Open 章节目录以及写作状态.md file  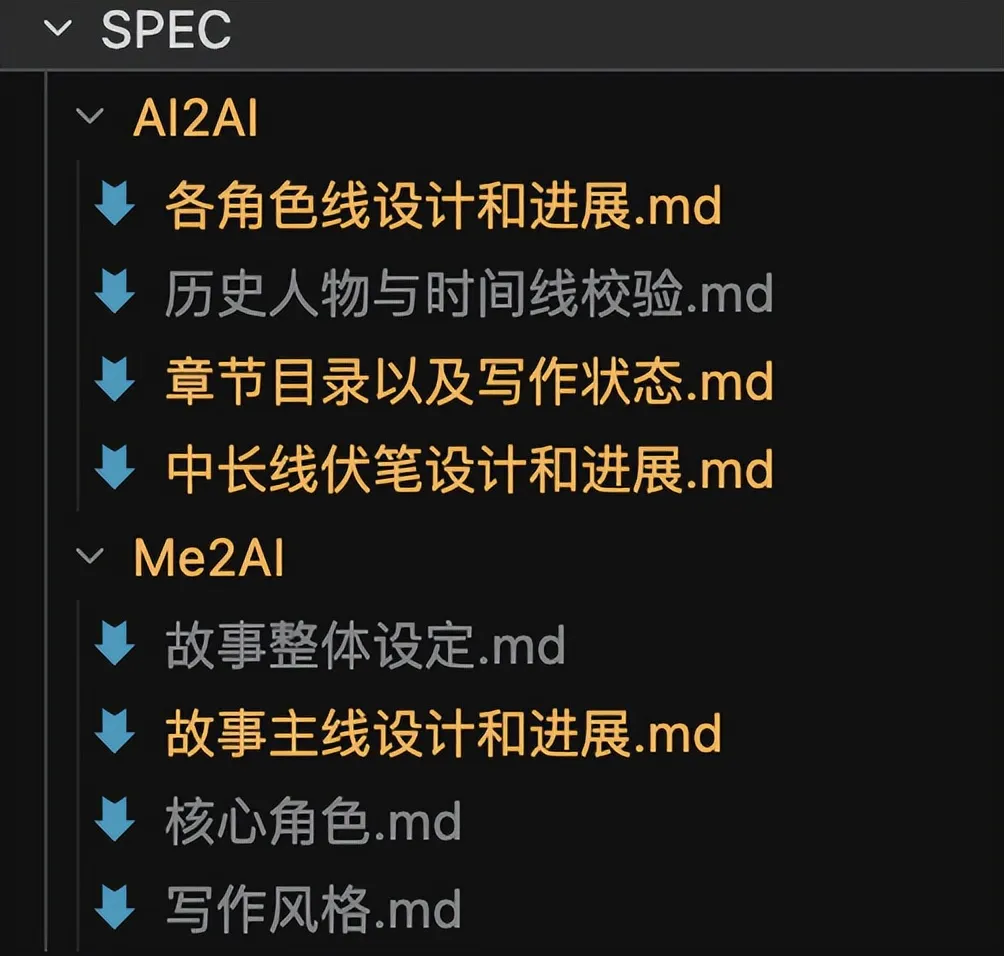[468, 383]
